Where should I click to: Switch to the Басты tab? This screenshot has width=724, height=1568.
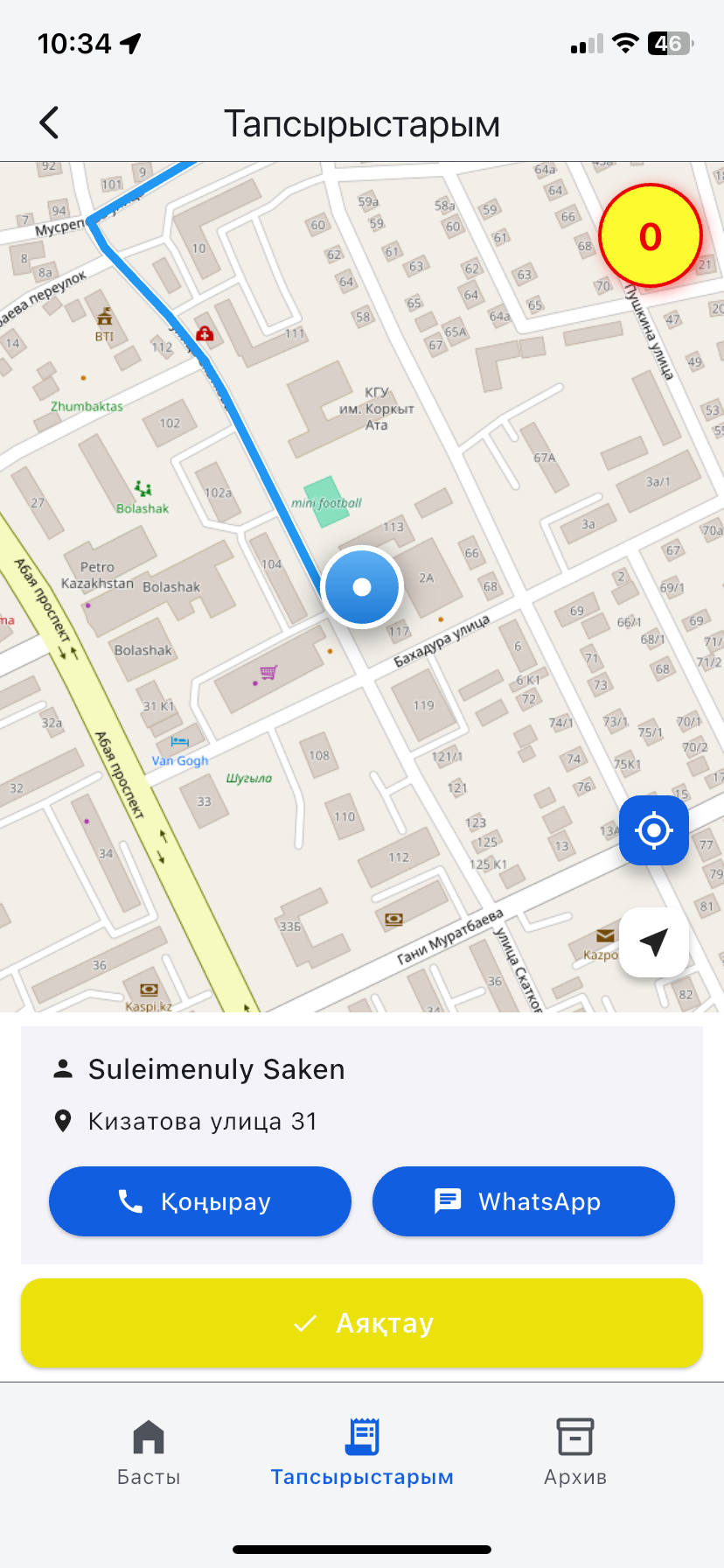pos(149,1452)
